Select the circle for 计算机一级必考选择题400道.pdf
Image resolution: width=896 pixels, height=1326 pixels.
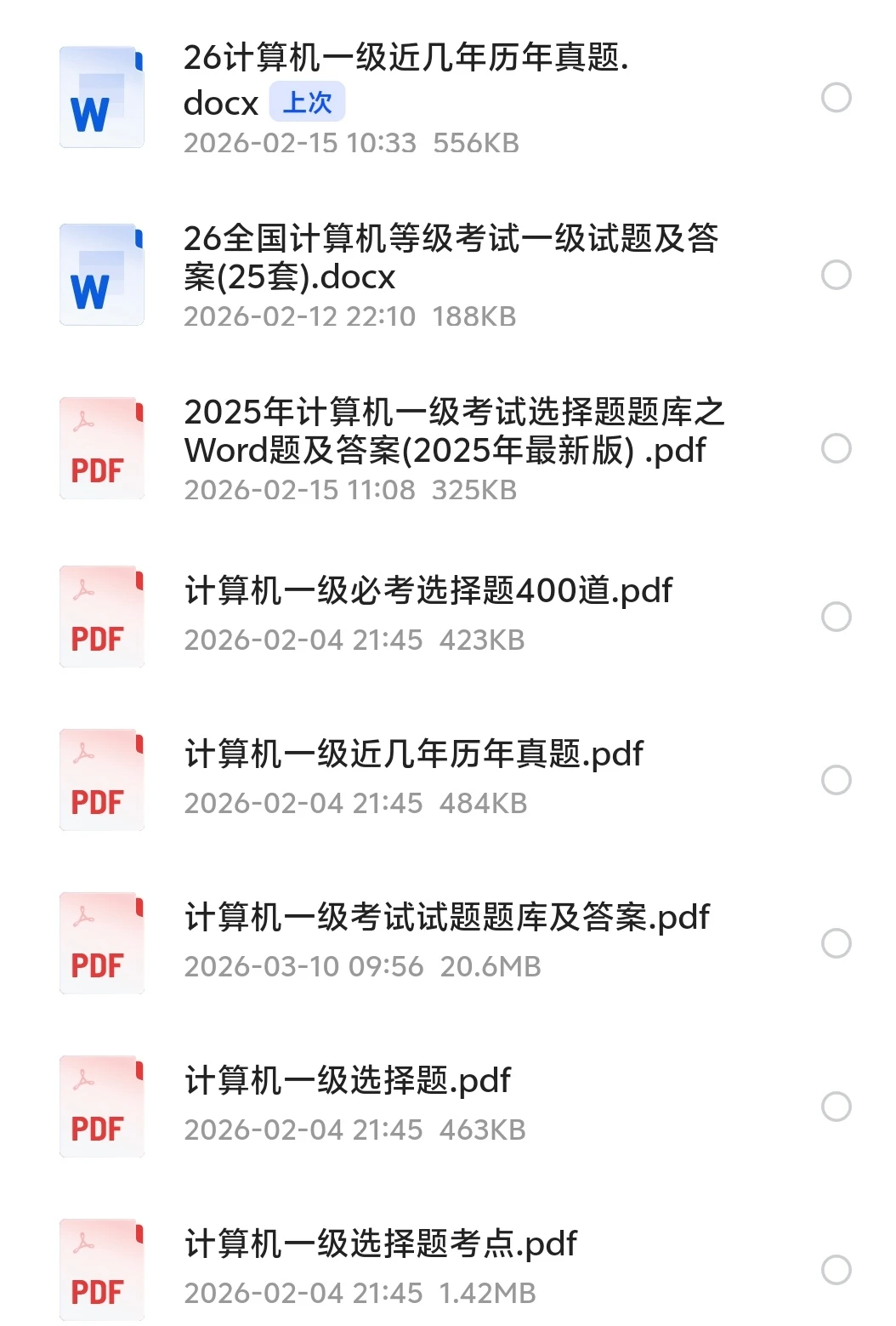pos(836,617)
